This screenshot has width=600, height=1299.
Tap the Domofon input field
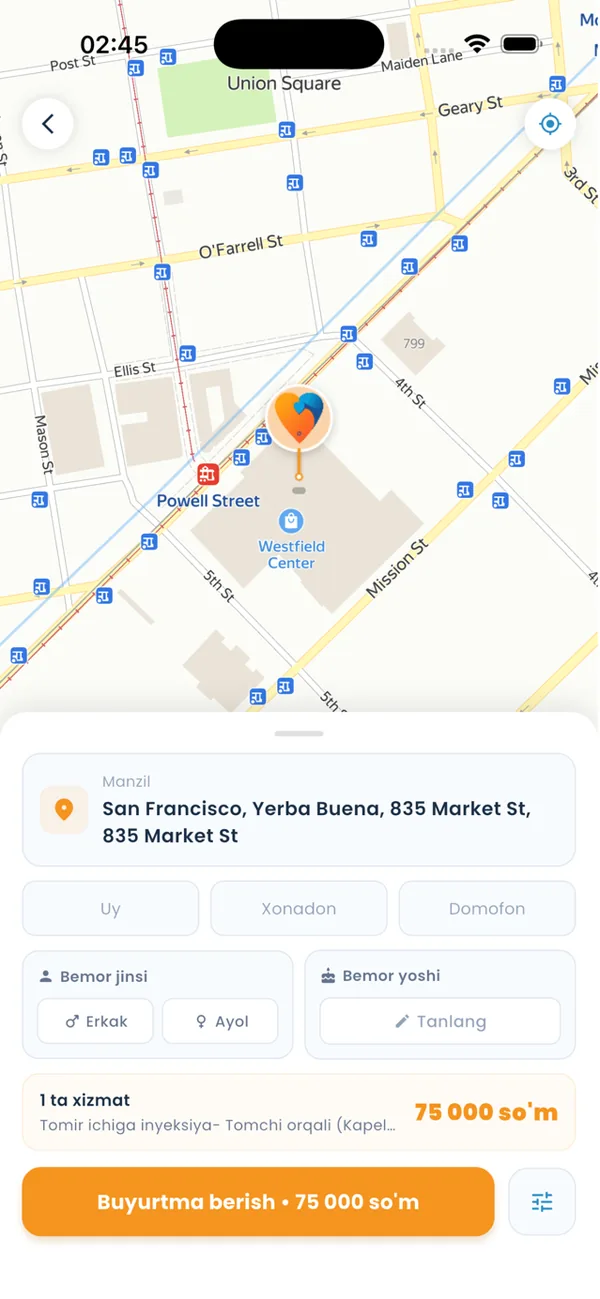pos(487,908)
